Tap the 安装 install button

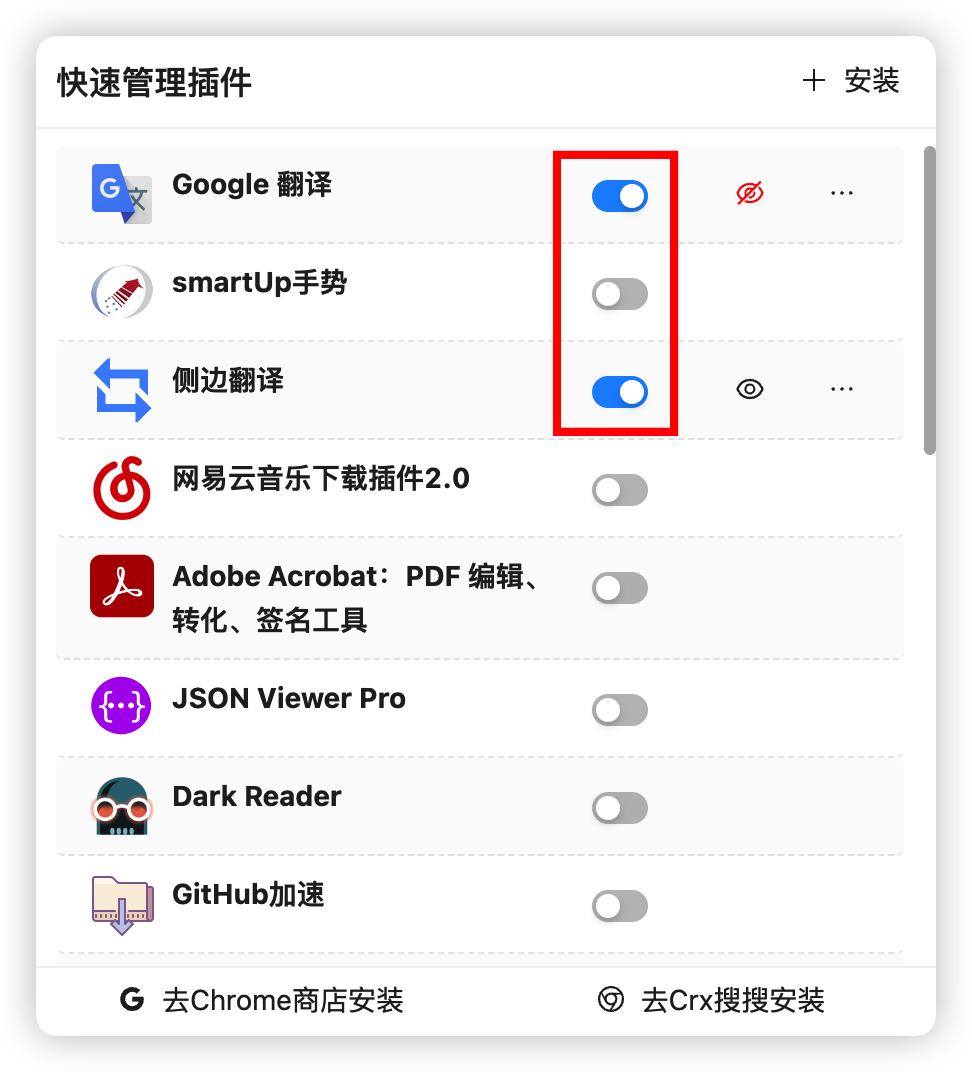tap(852, 81)
